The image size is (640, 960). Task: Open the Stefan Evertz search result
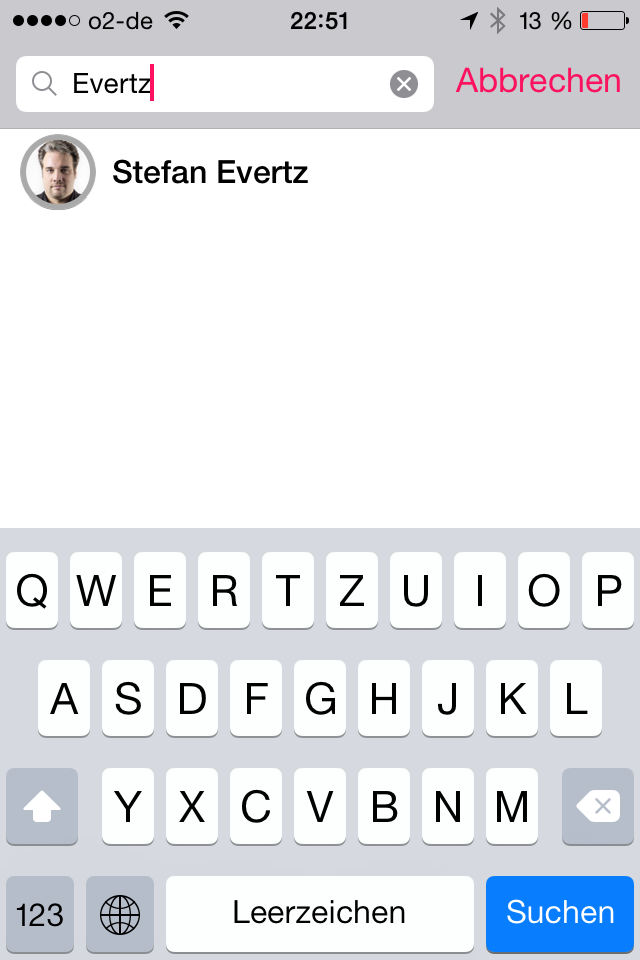pyautogui.click(x=210, y=173)
